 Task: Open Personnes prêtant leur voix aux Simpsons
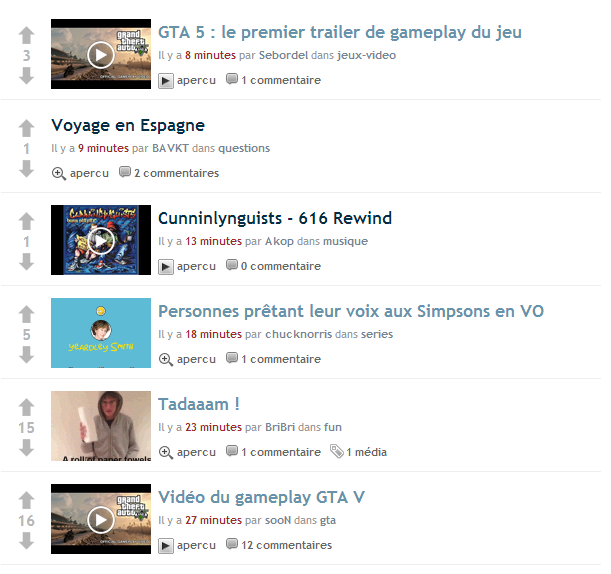pyautogui.click(x=350, y=311)
